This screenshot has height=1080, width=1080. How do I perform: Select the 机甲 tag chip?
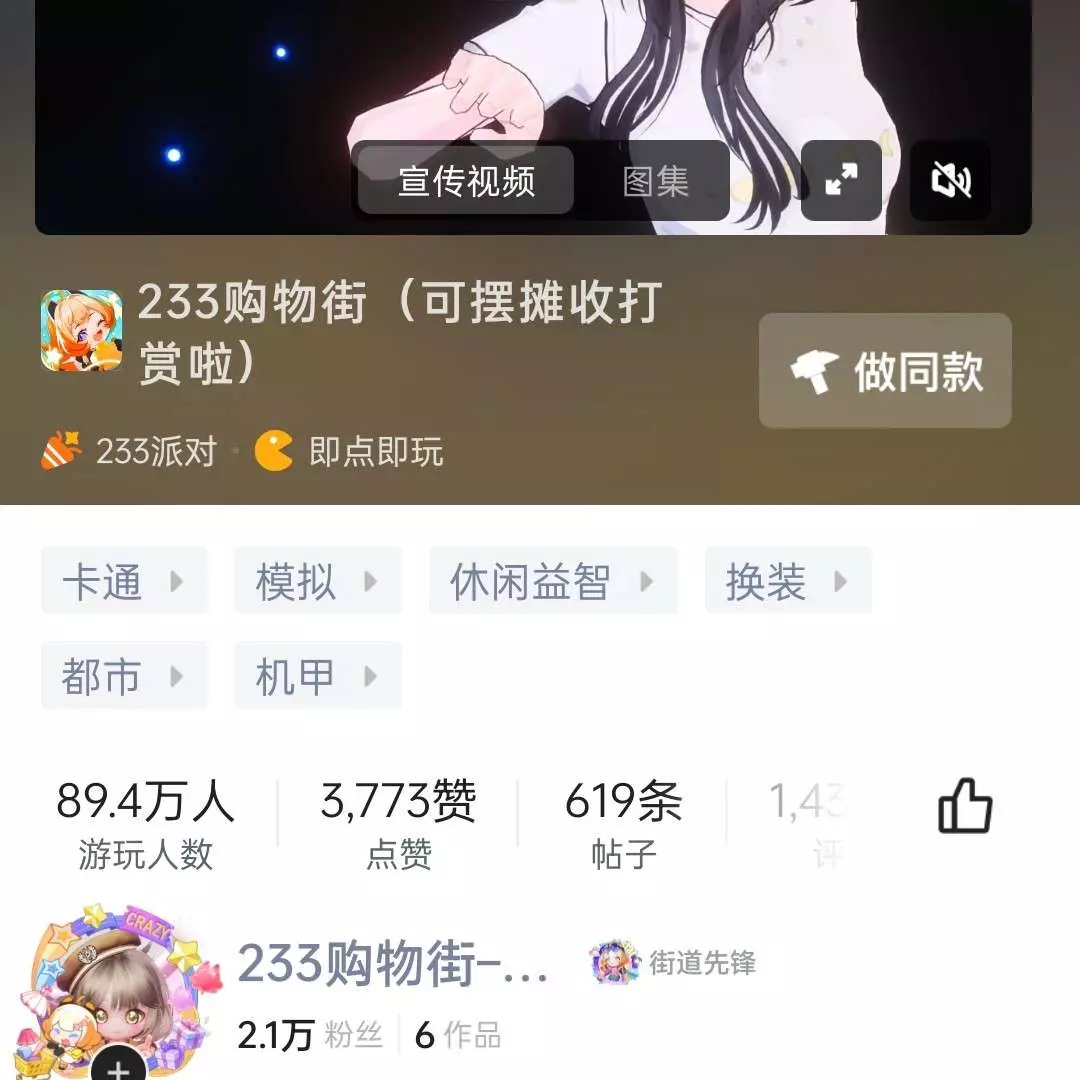point(317,677)
